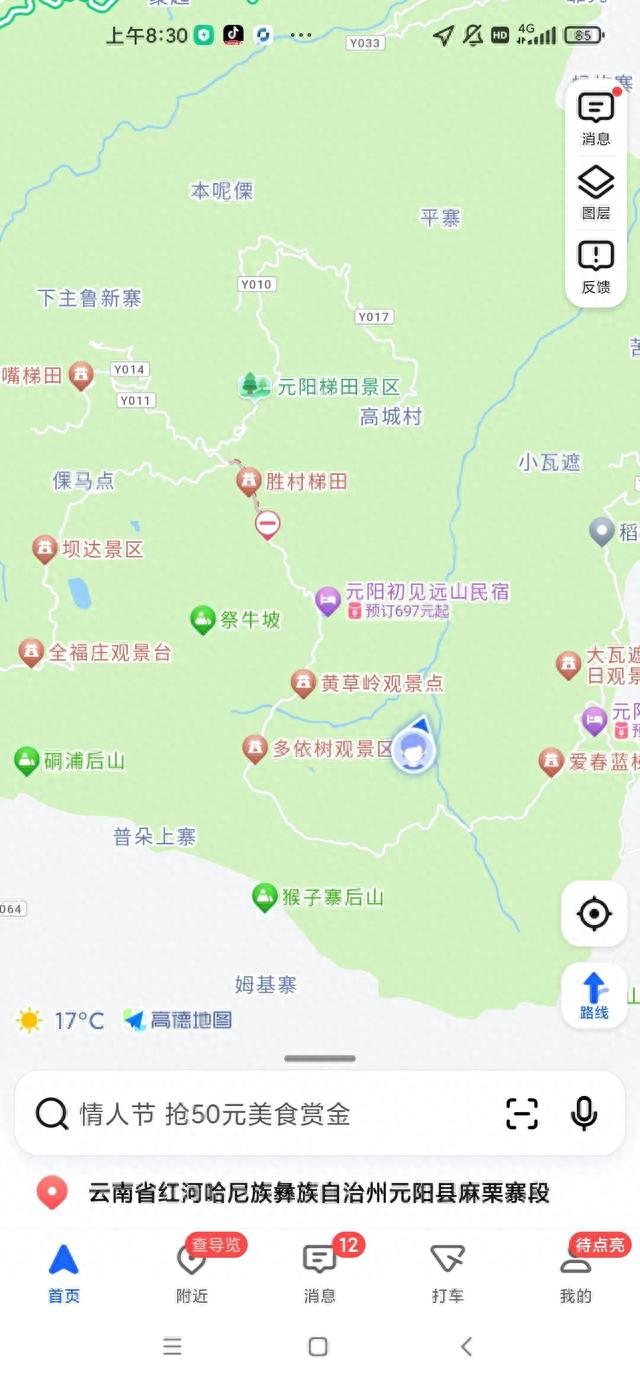
Task: Open the 路线 route planner
Action: point(594,996)
